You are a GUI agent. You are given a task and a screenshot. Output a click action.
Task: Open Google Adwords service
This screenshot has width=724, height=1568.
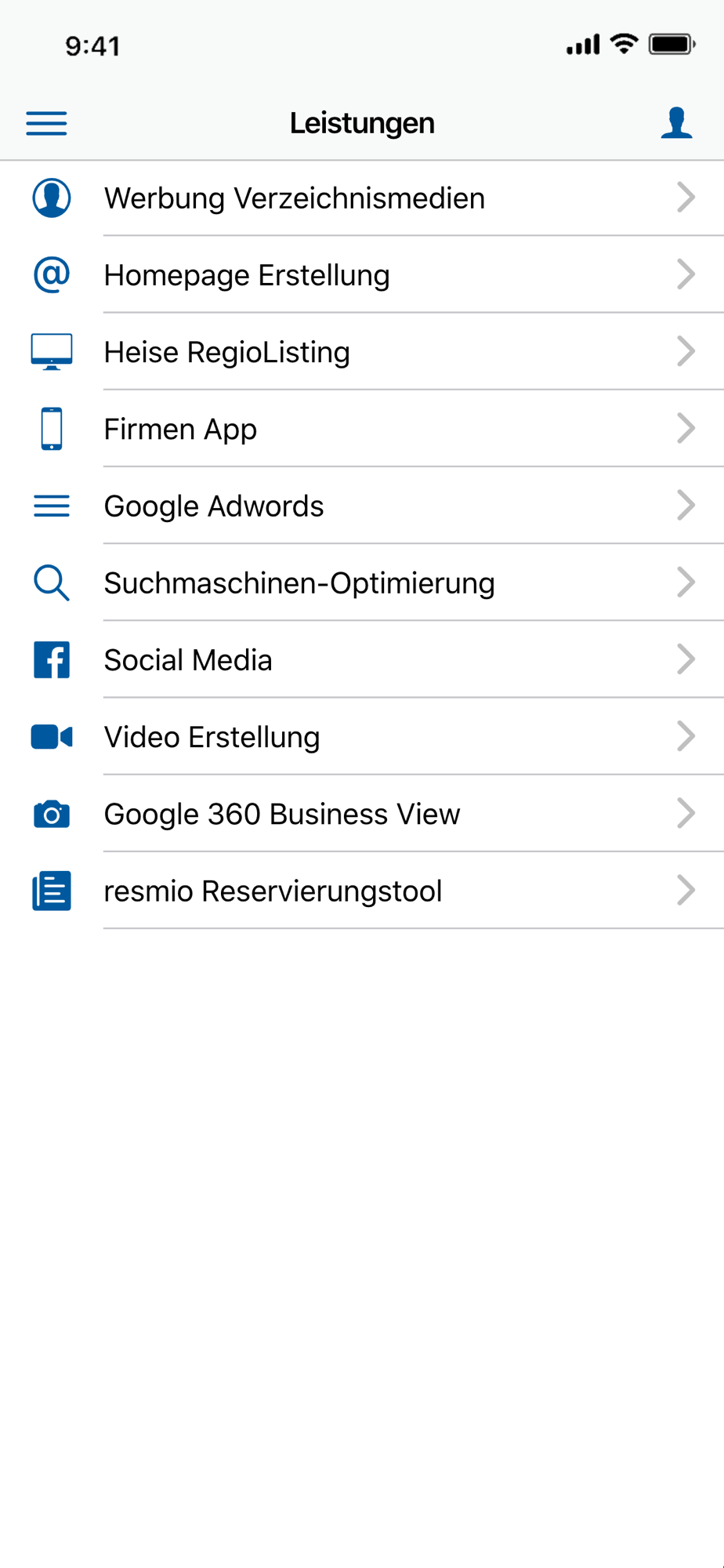pos(362,506)
